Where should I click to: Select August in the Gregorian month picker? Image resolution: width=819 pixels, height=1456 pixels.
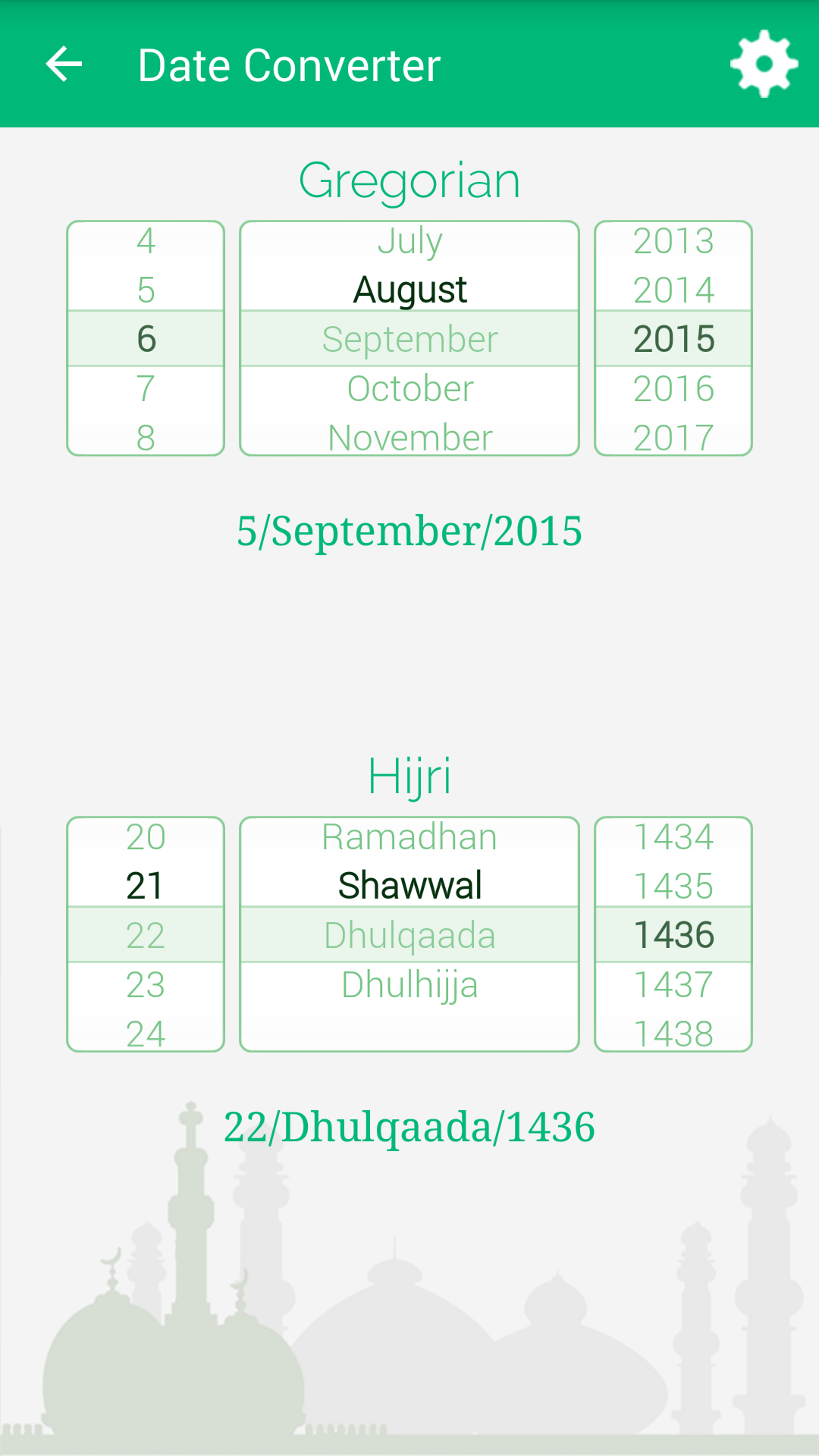409,288
